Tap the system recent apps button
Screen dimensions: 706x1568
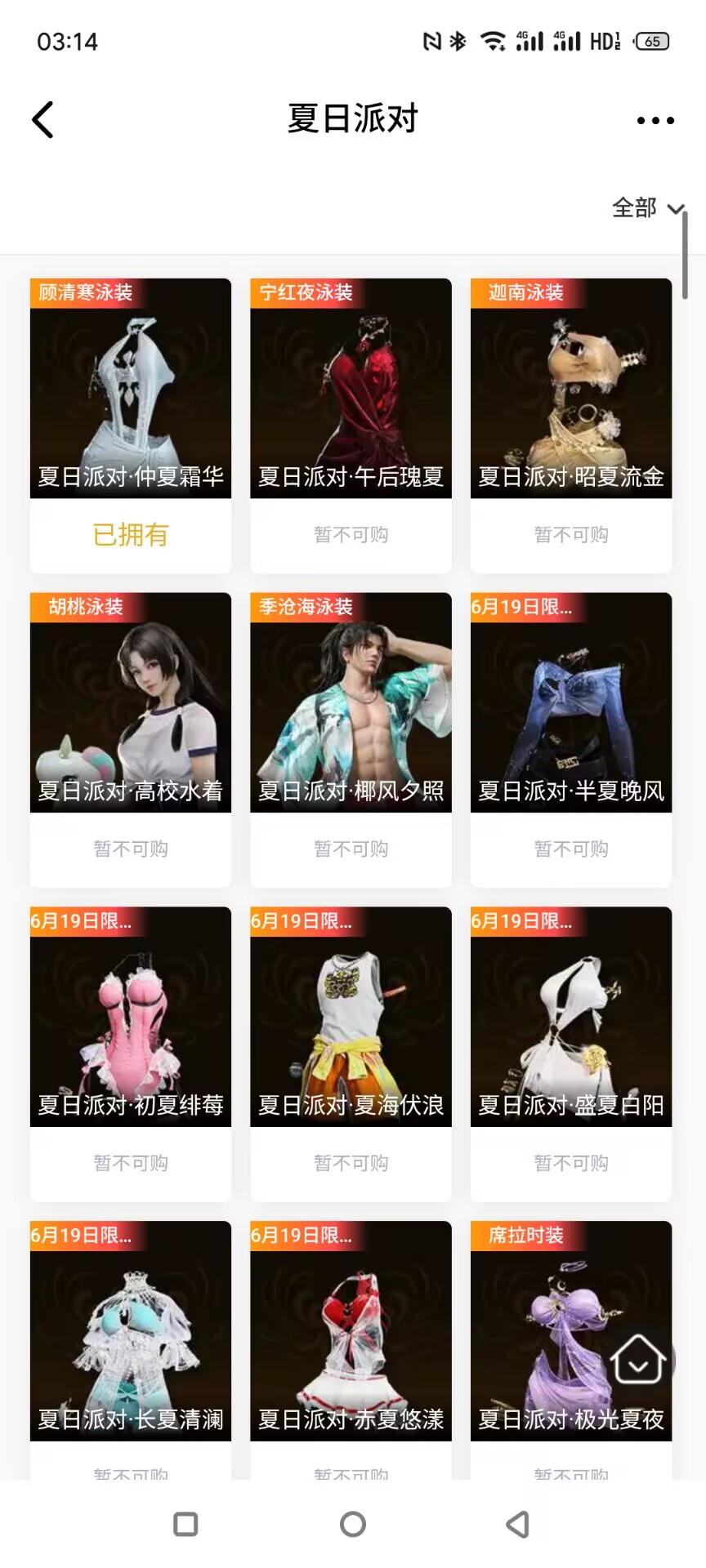[186, 1524]
